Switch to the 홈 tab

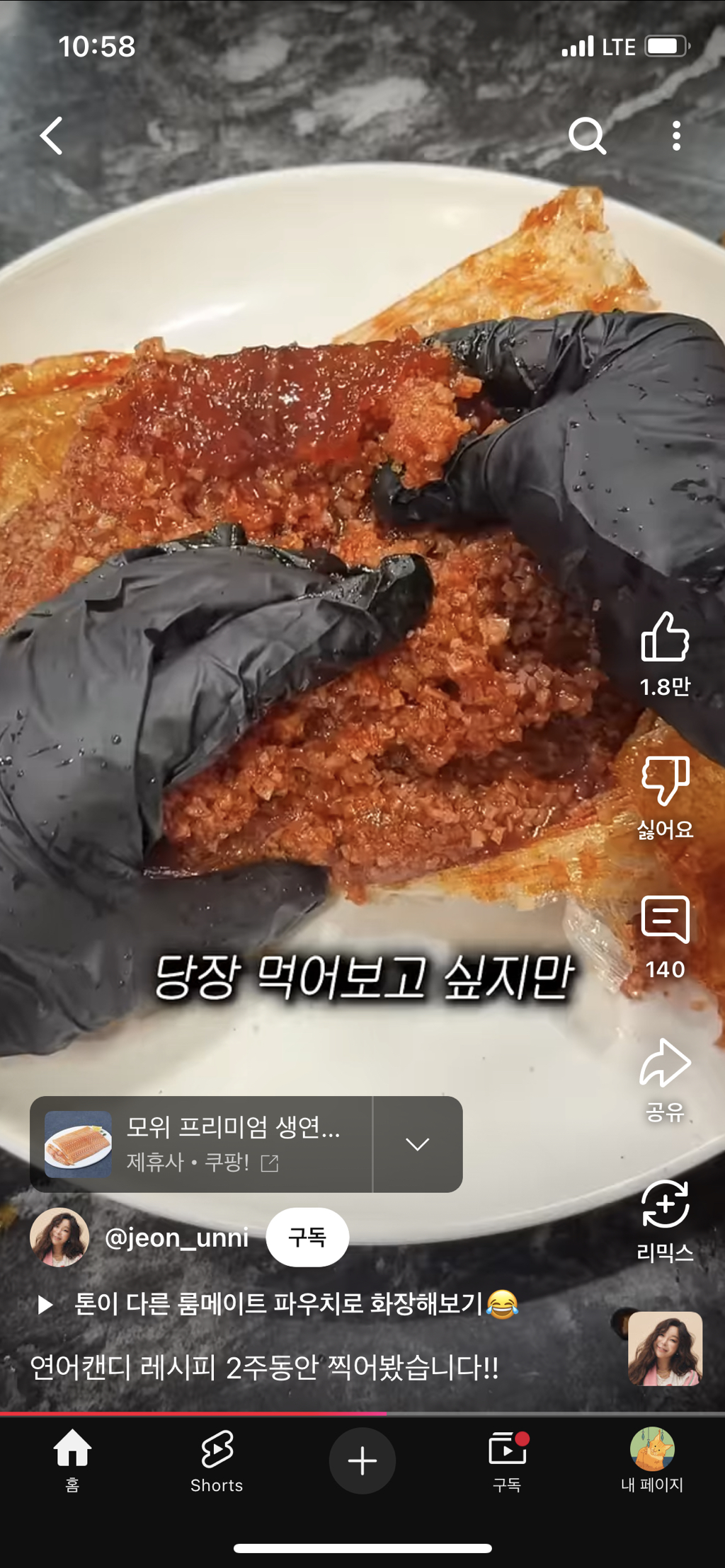(x=72, y=1460)
